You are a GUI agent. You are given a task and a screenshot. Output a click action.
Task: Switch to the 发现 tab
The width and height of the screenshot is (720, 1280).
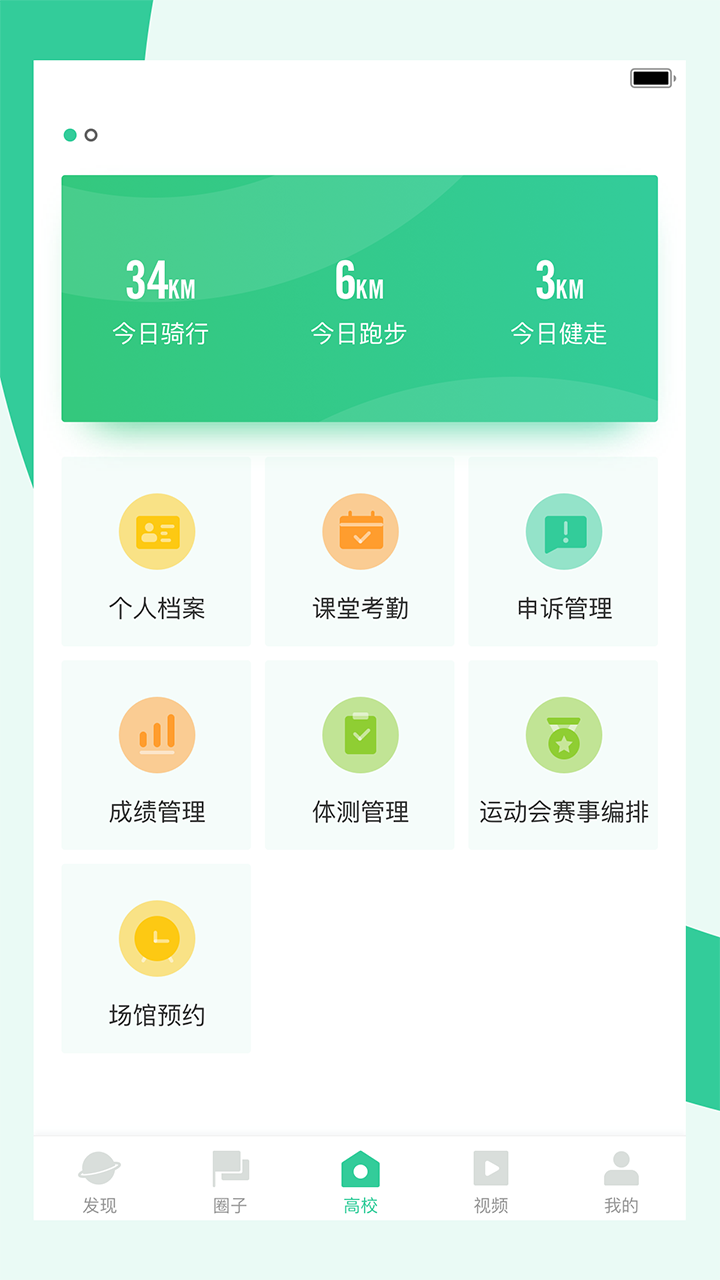(98, 1180)
